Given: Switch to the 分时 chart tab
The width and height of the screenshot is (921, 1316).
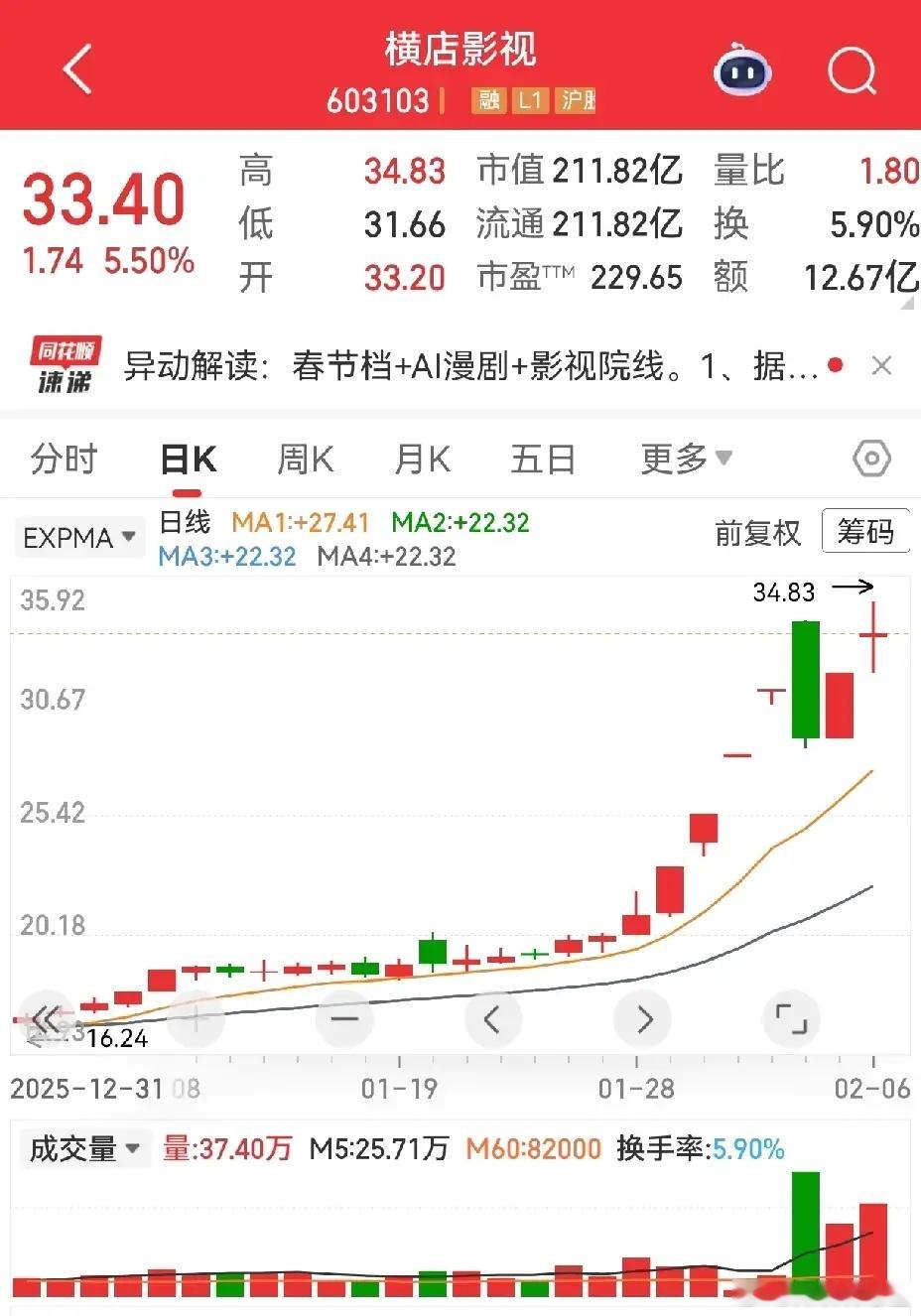Looking at the screenshot, I should click(x=65, y=460).
